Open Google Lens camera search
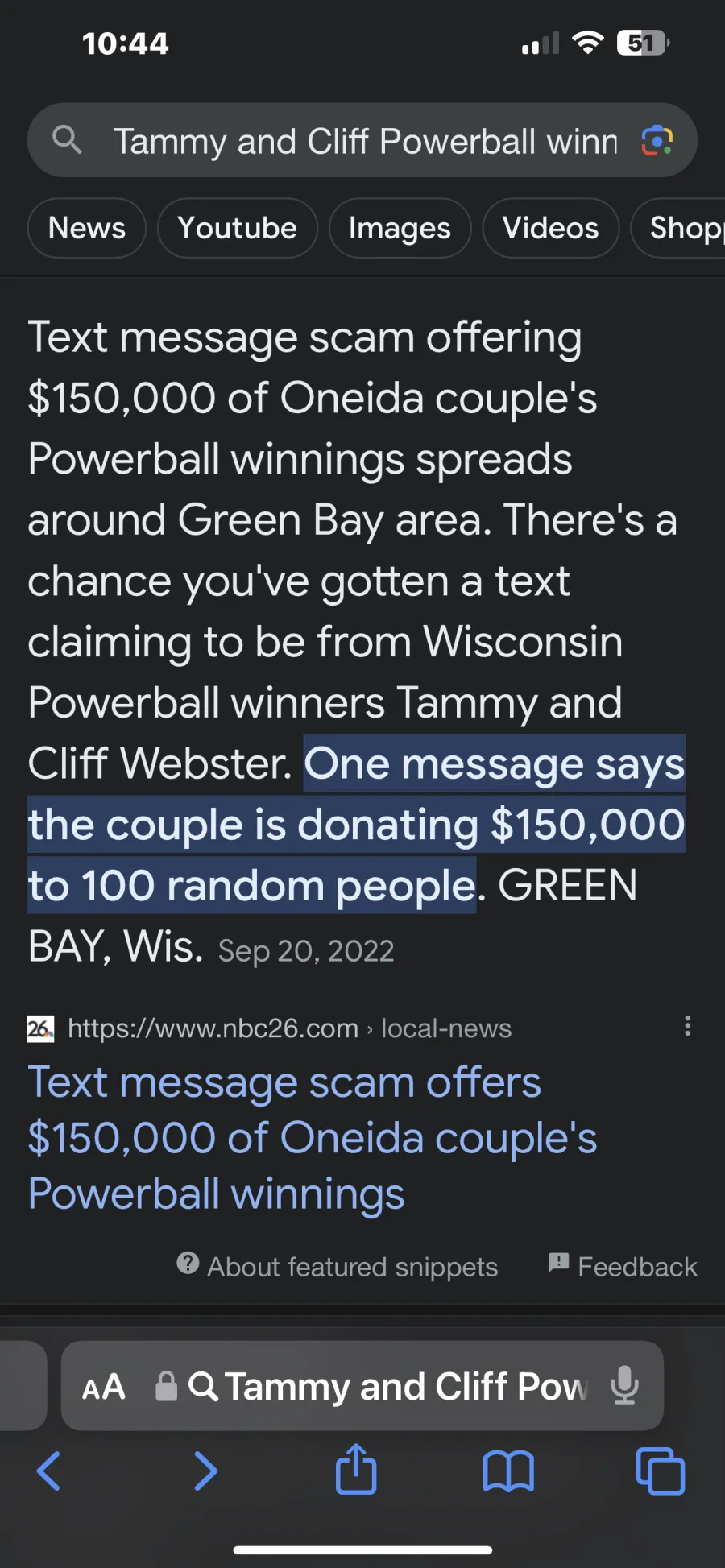 657,141
